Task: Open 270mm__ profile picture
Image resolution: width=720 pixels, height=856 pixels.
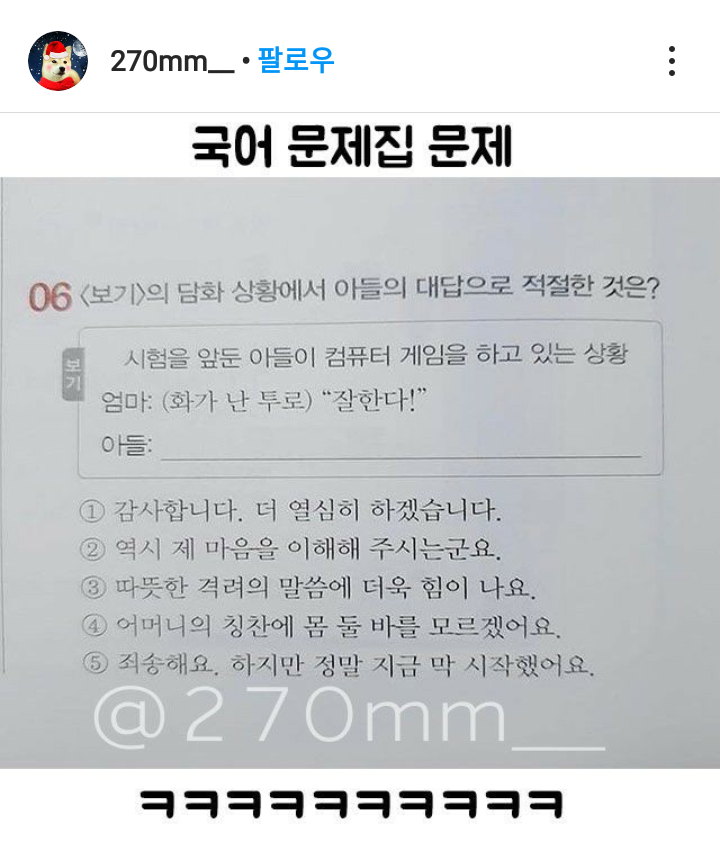Action: point(58,61)
